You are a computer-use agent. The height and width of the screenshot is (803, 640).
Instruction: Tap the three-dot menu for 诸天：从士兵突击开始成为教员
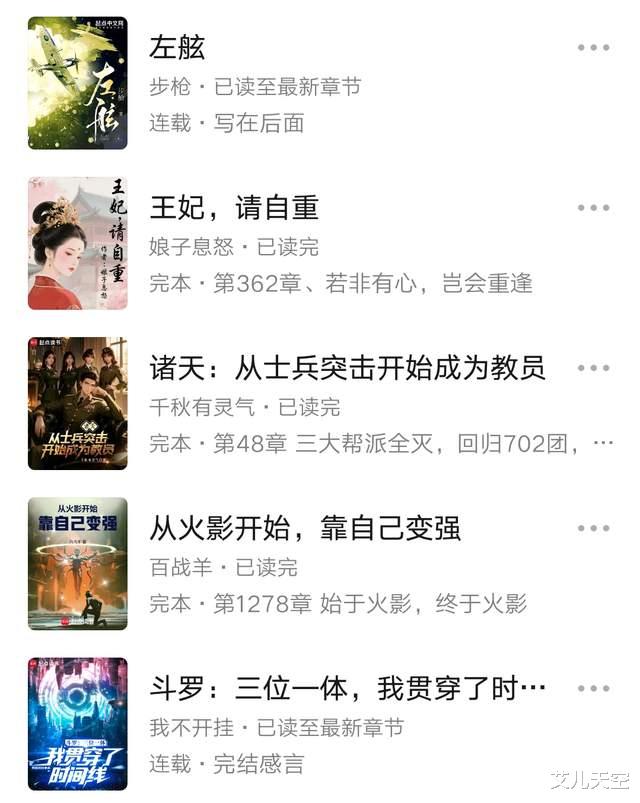tap(593, 368)
